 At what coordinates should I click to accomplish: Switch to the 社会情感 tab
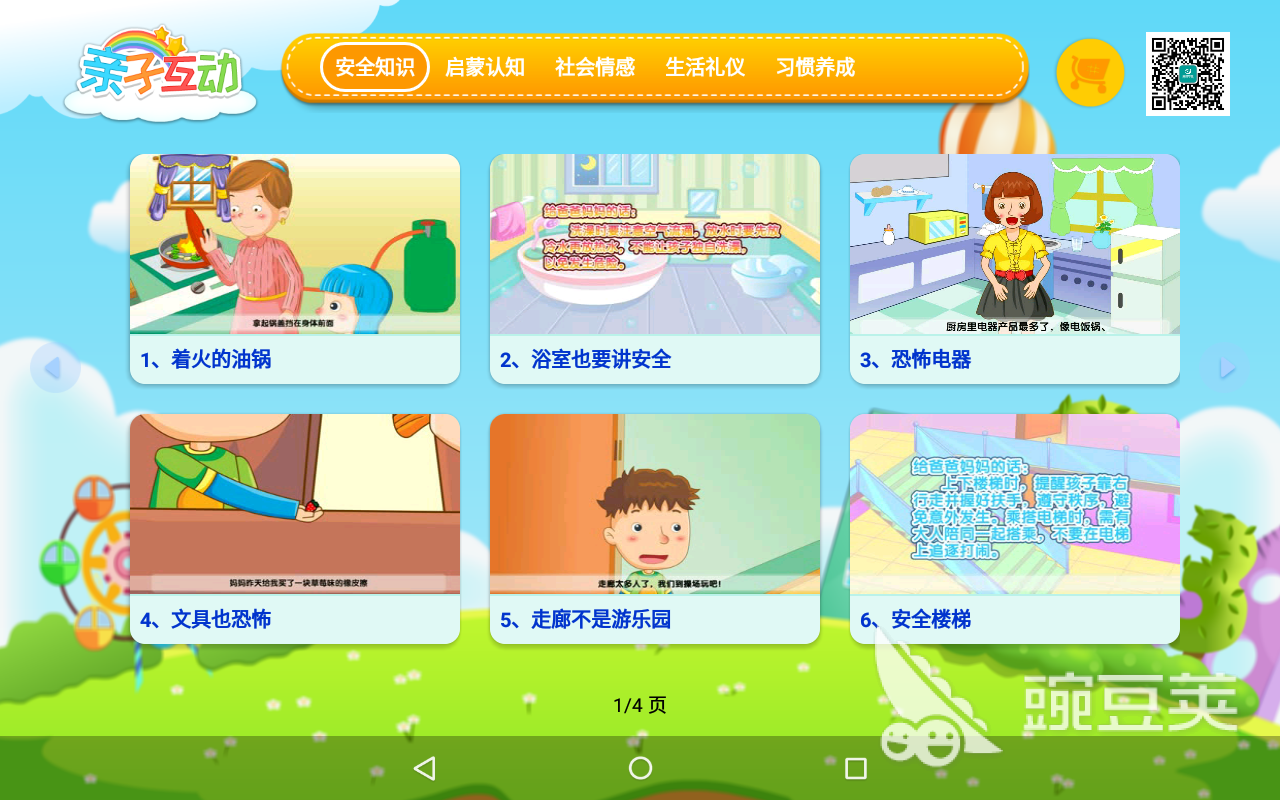pyautogui.click(x=595, y=67)
